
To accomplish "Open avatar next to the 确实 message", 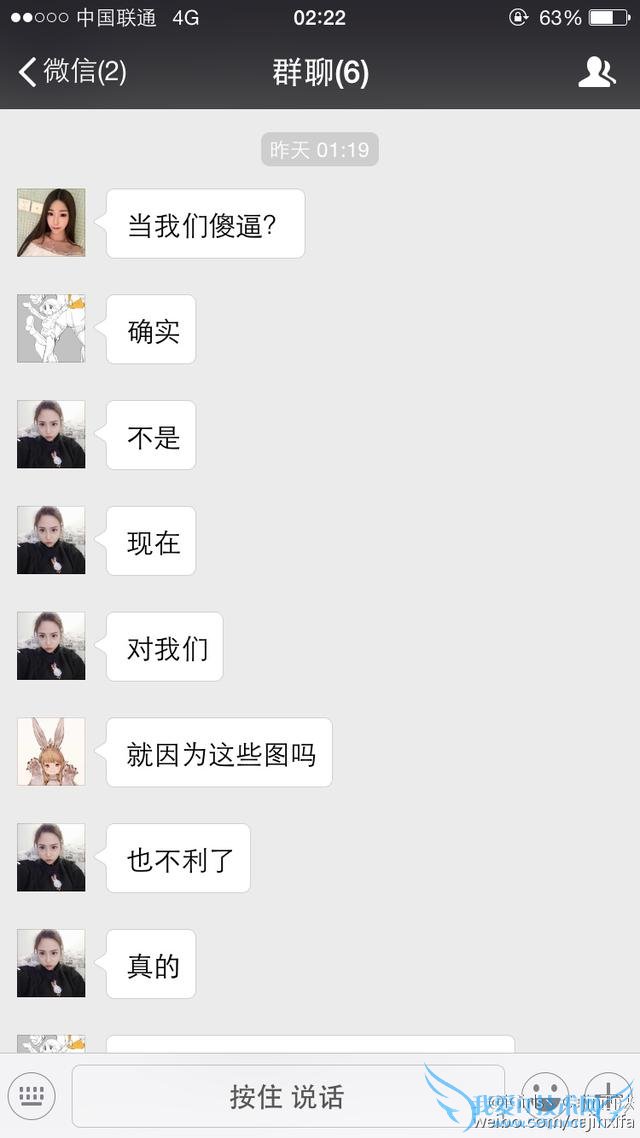I will pyautogui.click(x=51, y=329).
